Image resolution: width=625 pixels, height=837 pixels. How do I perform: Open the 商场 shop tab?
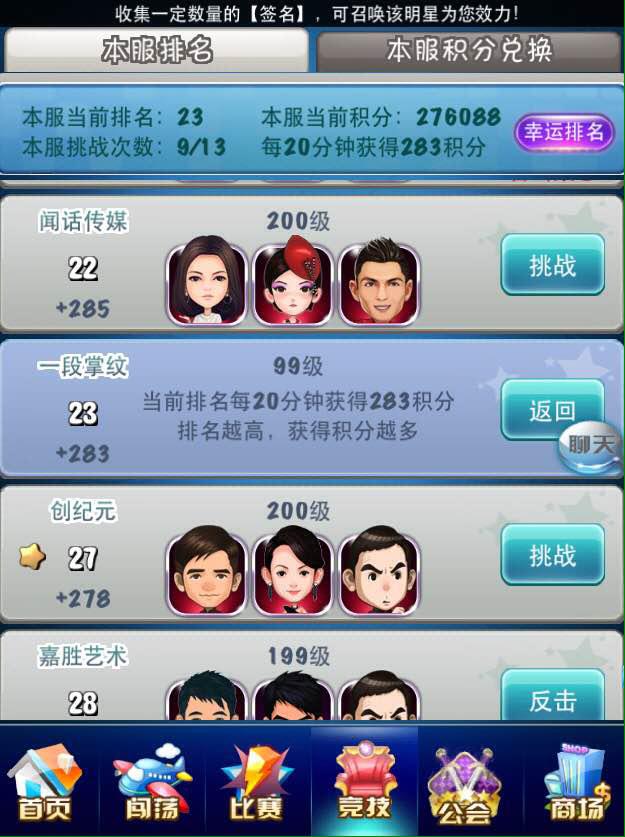(578, 784)
